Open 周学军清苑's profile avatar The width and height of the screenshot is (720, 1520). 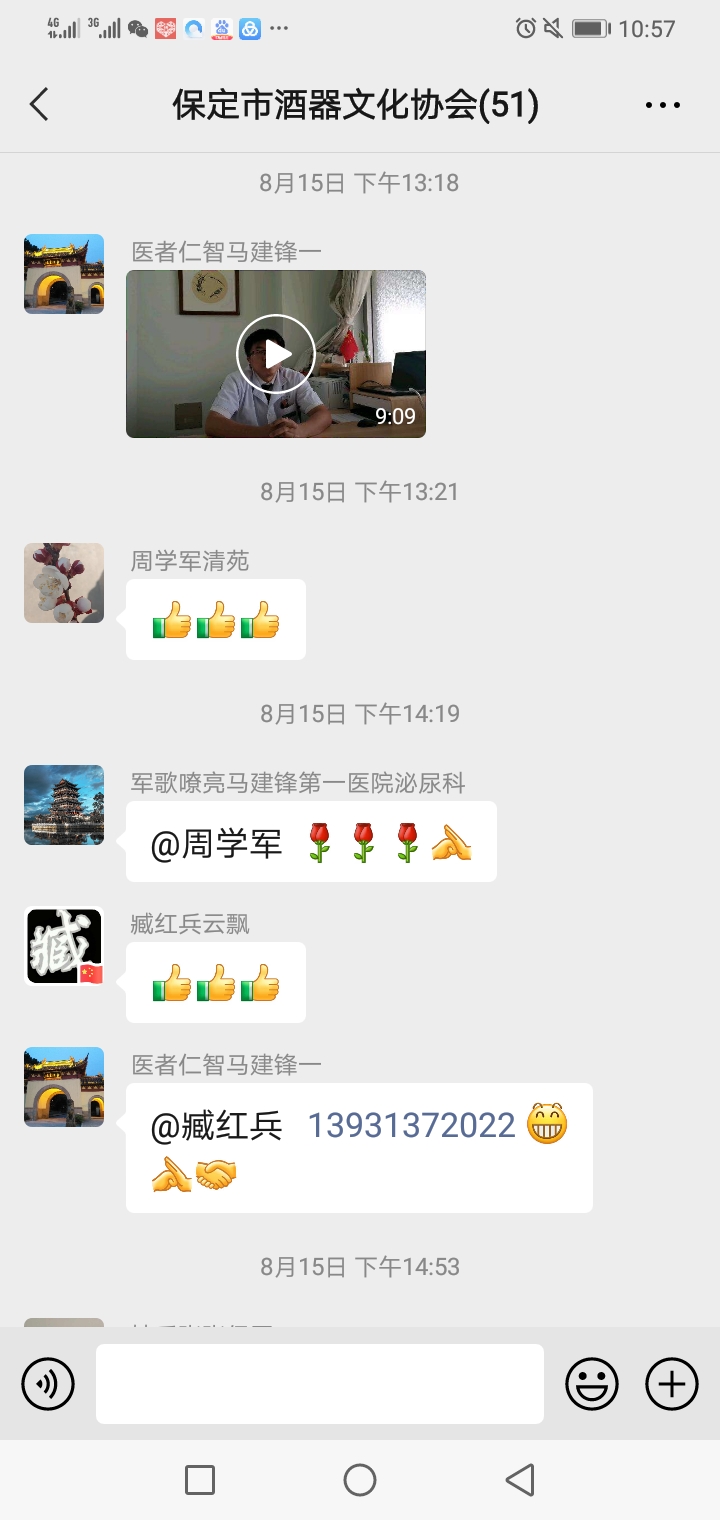pos(64,583)
